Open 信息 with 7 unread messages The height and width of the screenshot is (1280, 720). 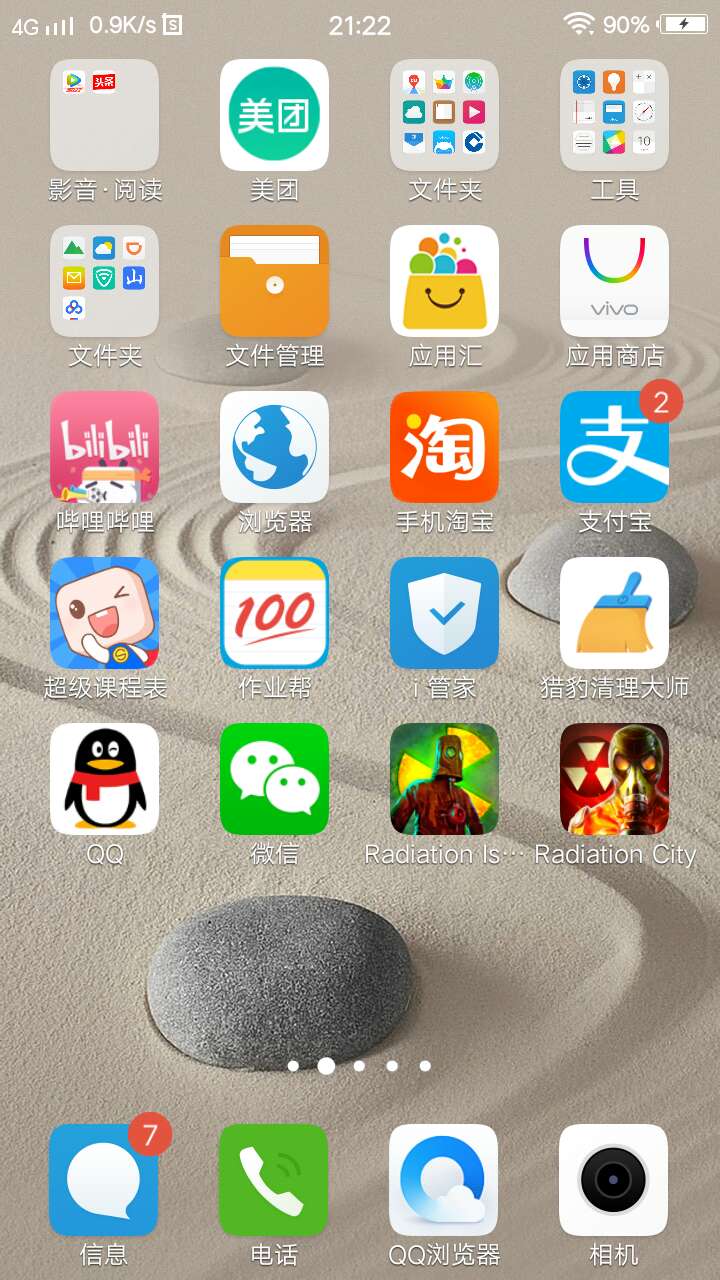(104, 1179)
